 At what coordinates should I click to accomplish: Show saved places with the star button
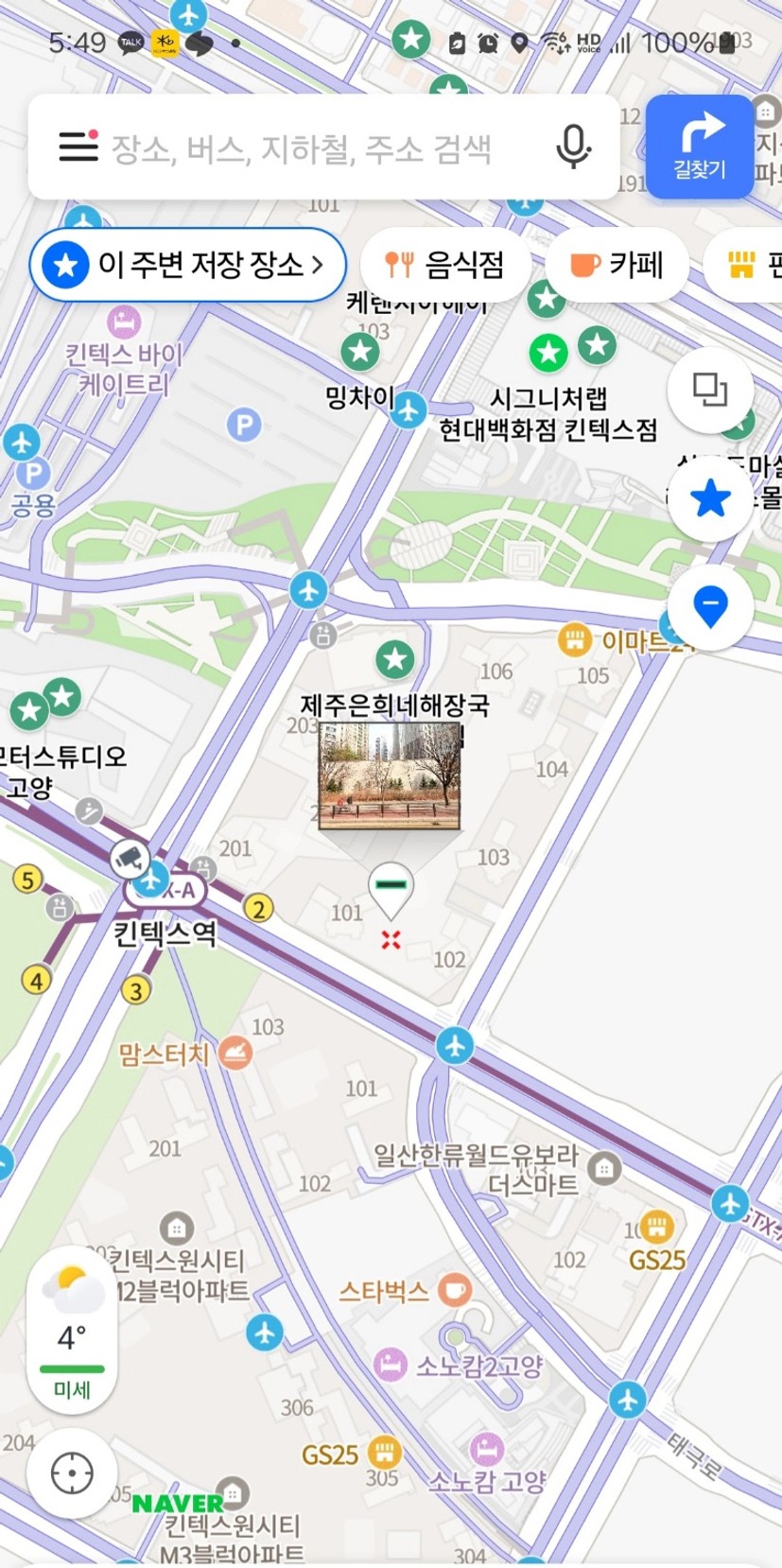(710, 497)
